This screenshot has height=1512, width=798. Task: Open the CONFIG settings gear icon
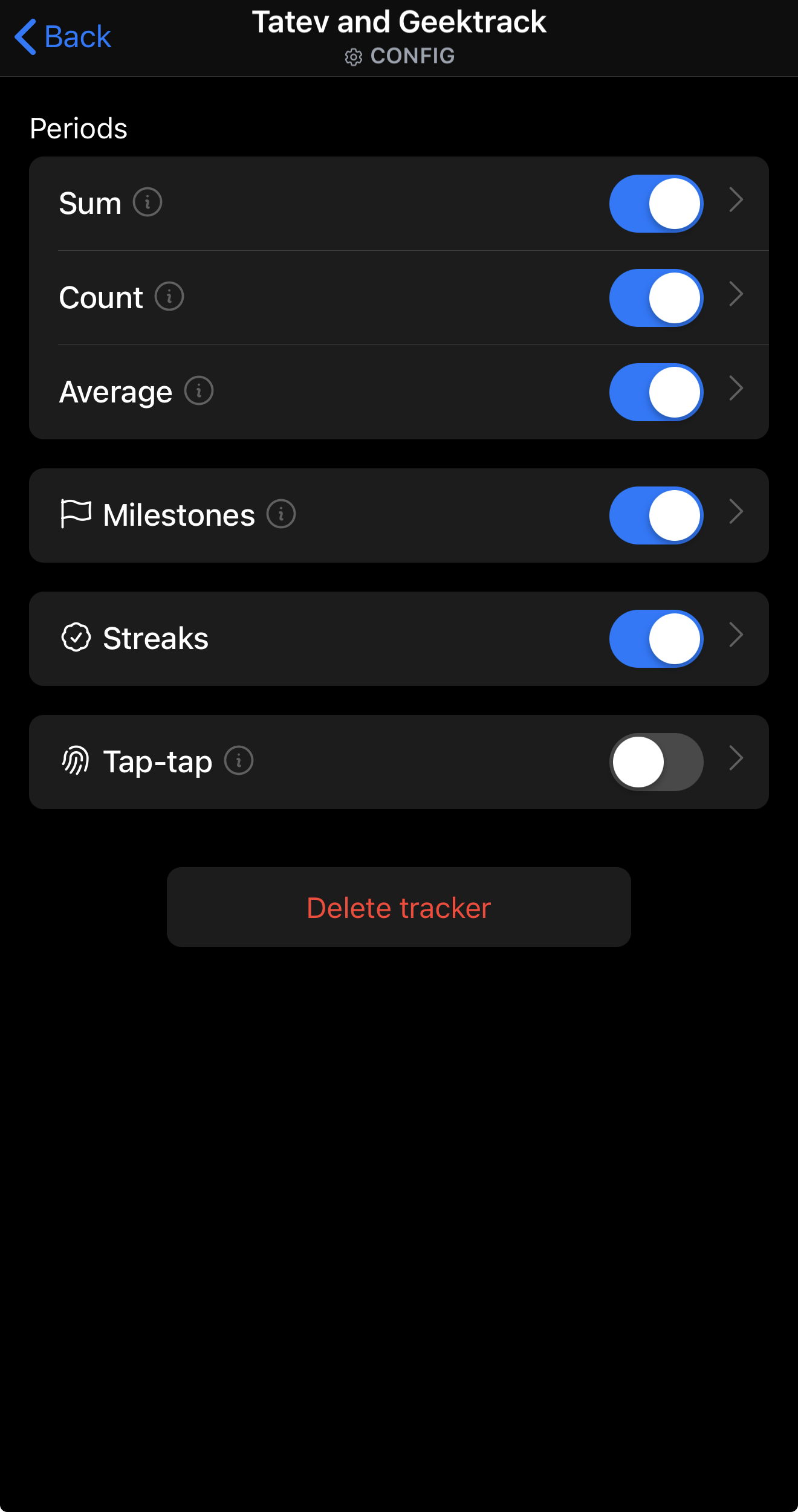pyautogui.click(x=354, y=56)
